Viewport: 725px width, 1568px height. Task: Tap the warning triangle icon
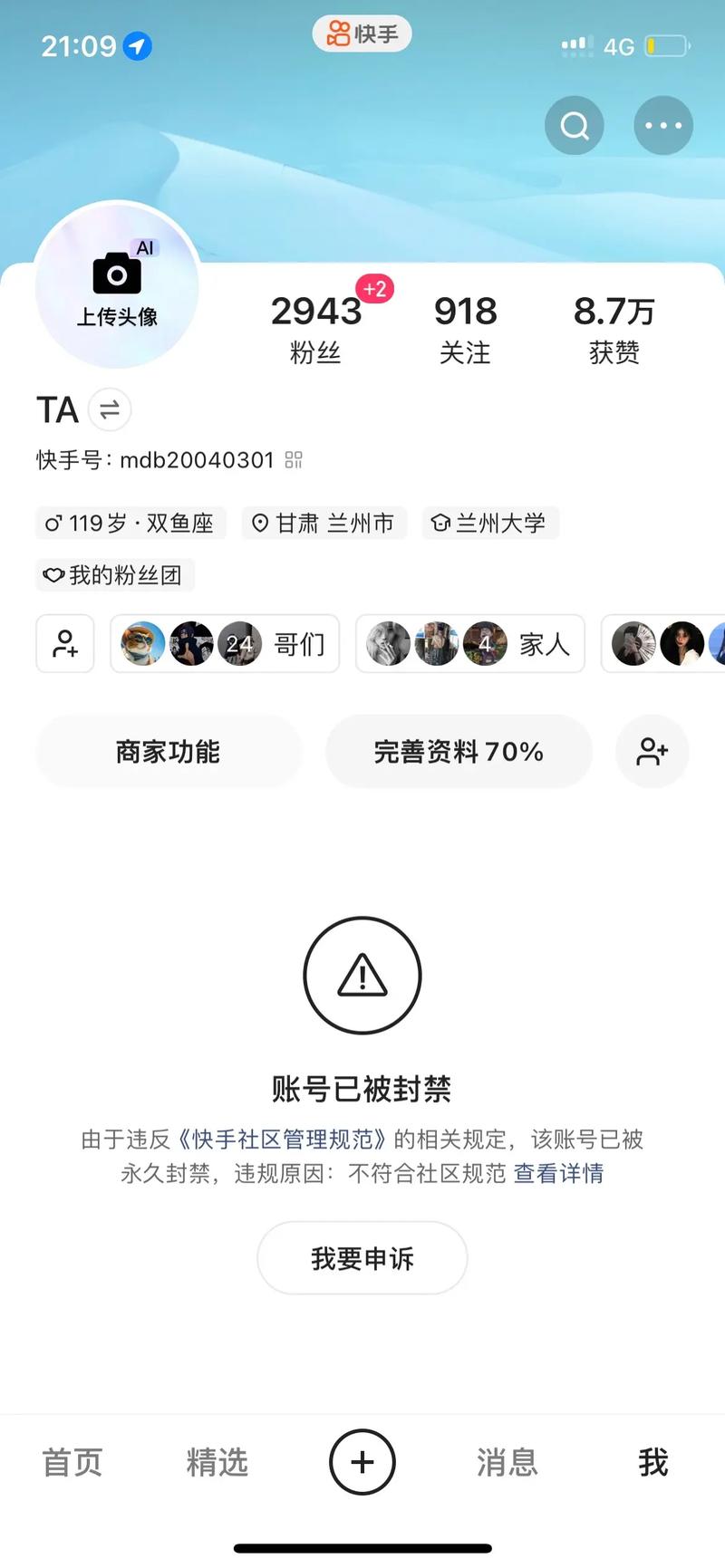362,976
